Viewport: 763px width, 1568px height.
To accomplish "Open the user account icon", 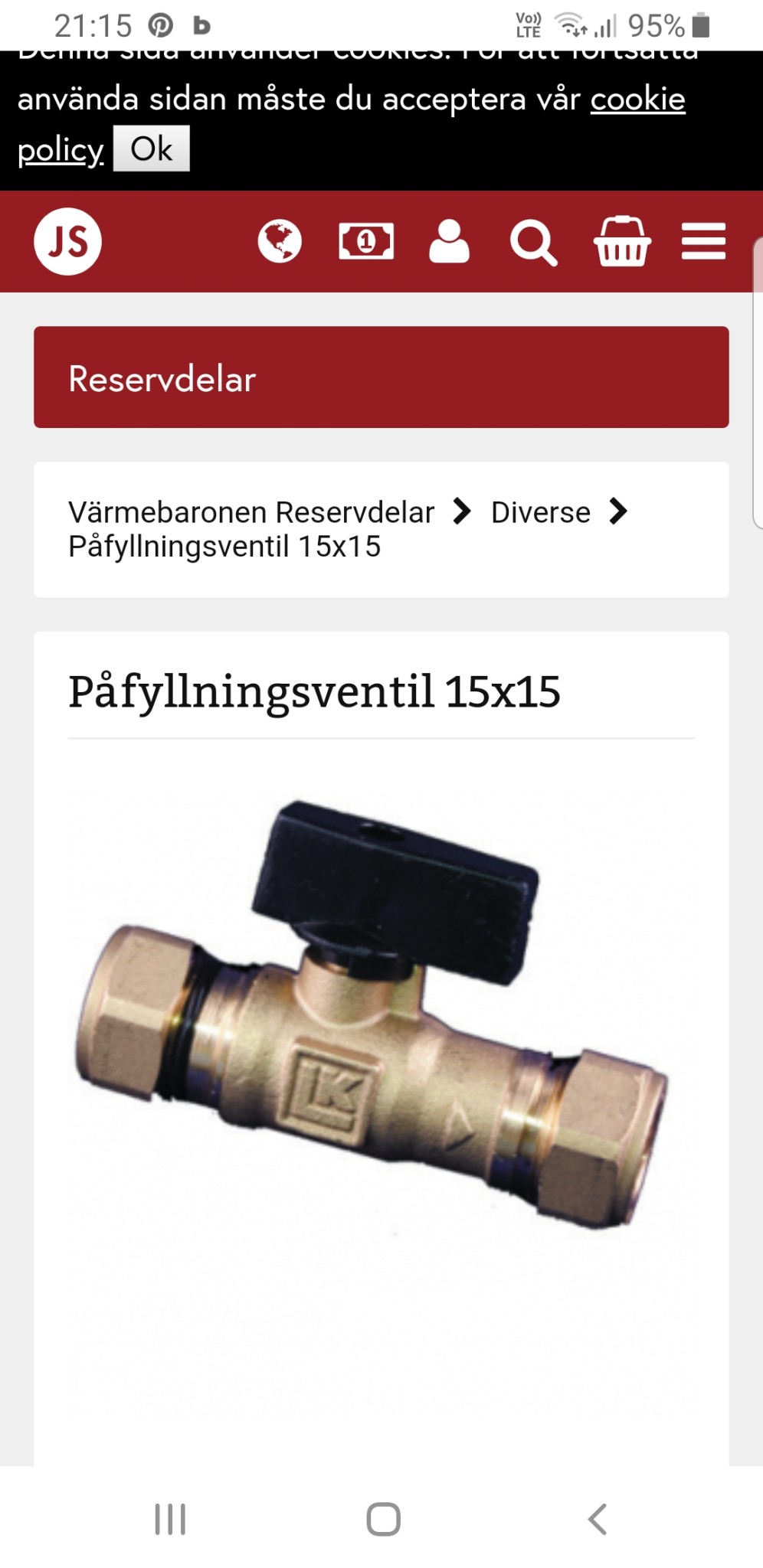I will coord(449,241).
